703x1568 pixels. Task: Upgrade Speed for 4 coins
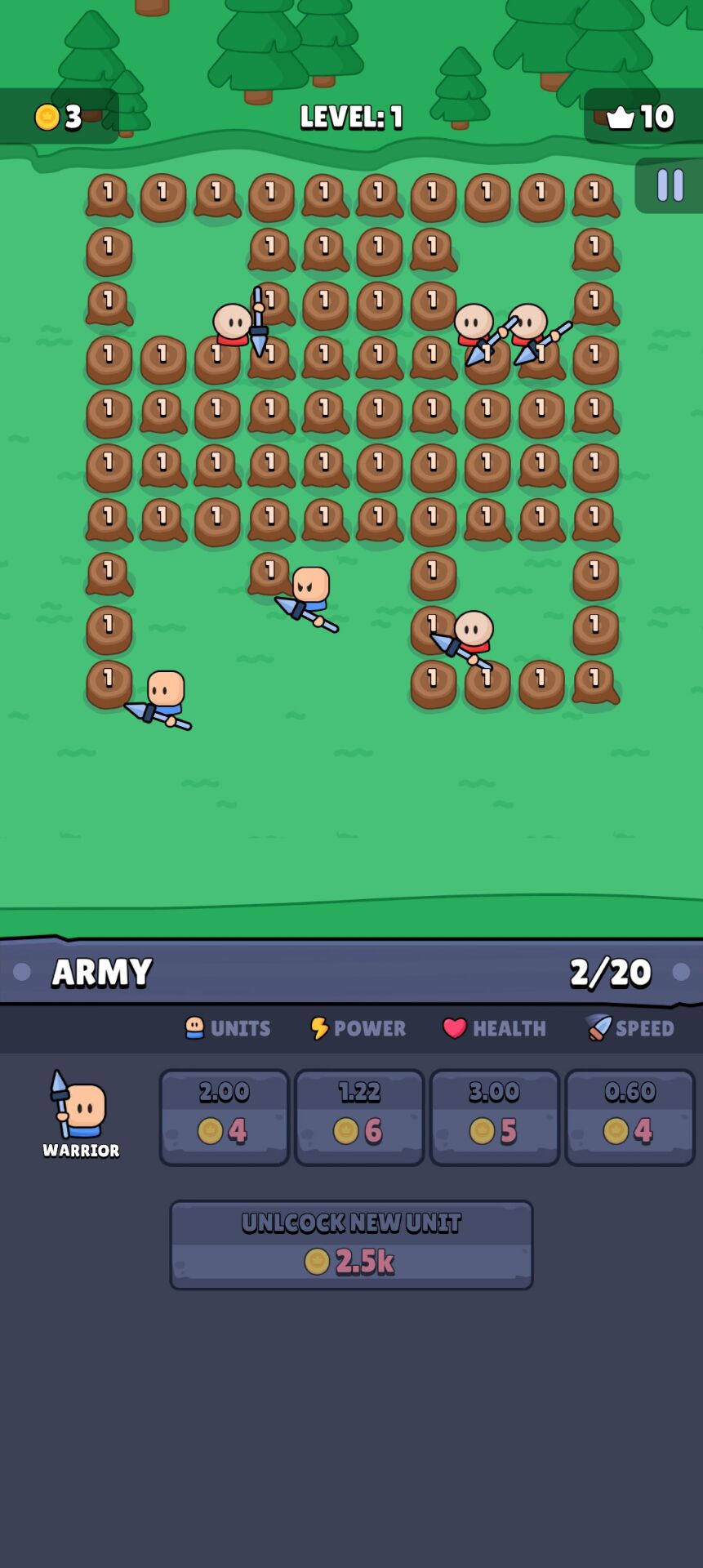(630, 1116)
